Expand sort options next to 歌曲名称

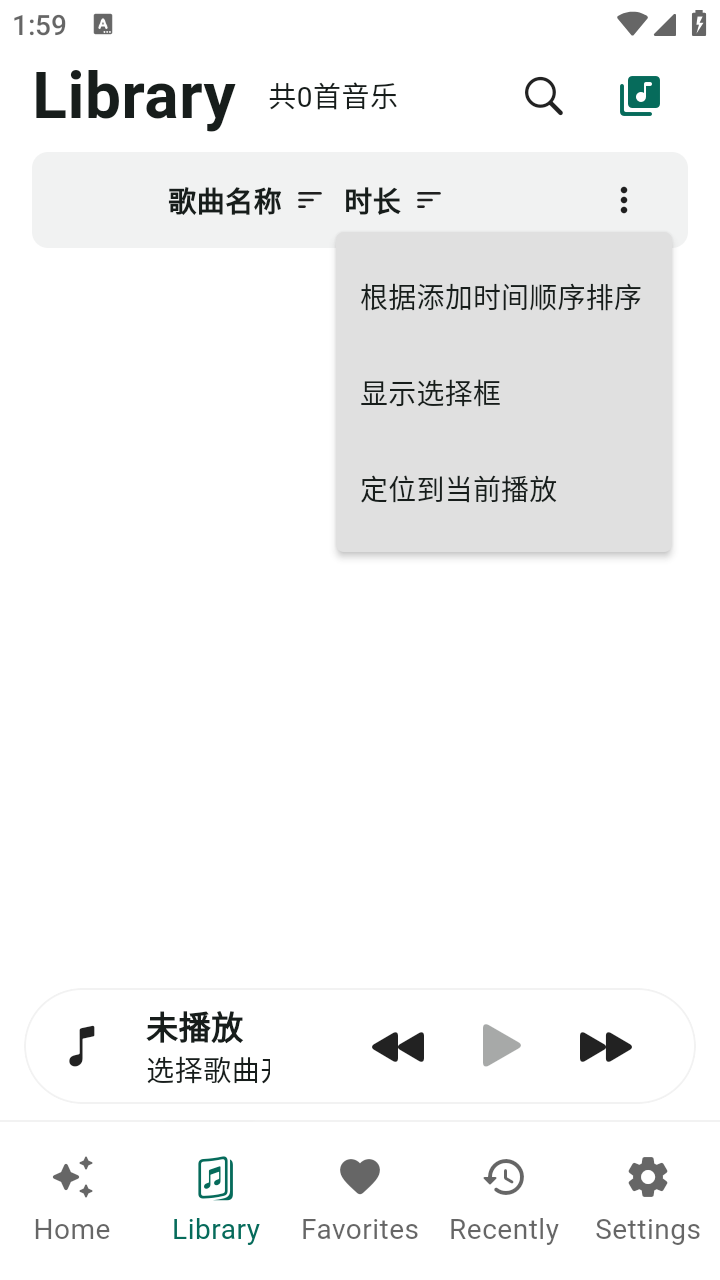(307, 200)
